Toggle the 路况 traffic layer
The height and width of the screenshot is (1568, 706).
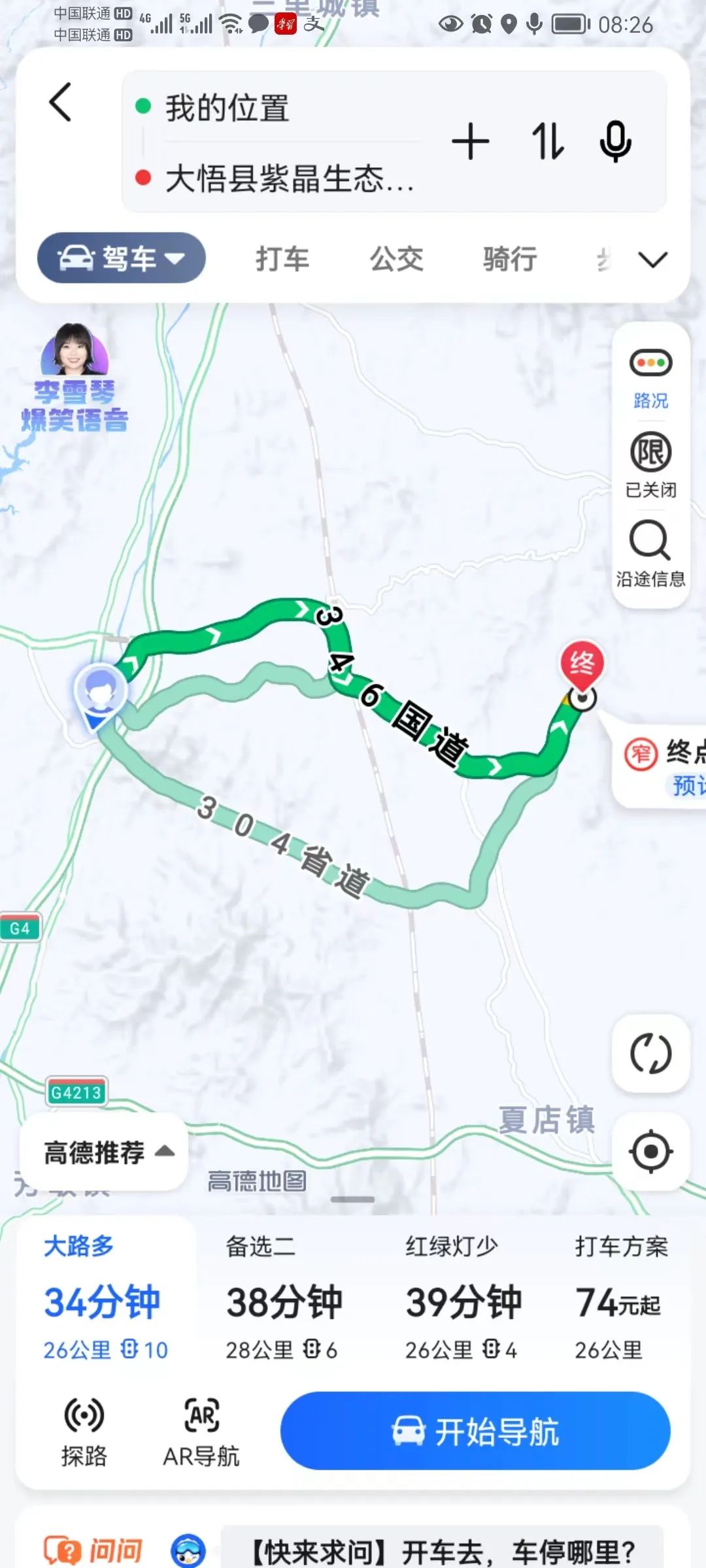[x=650, y=377]
